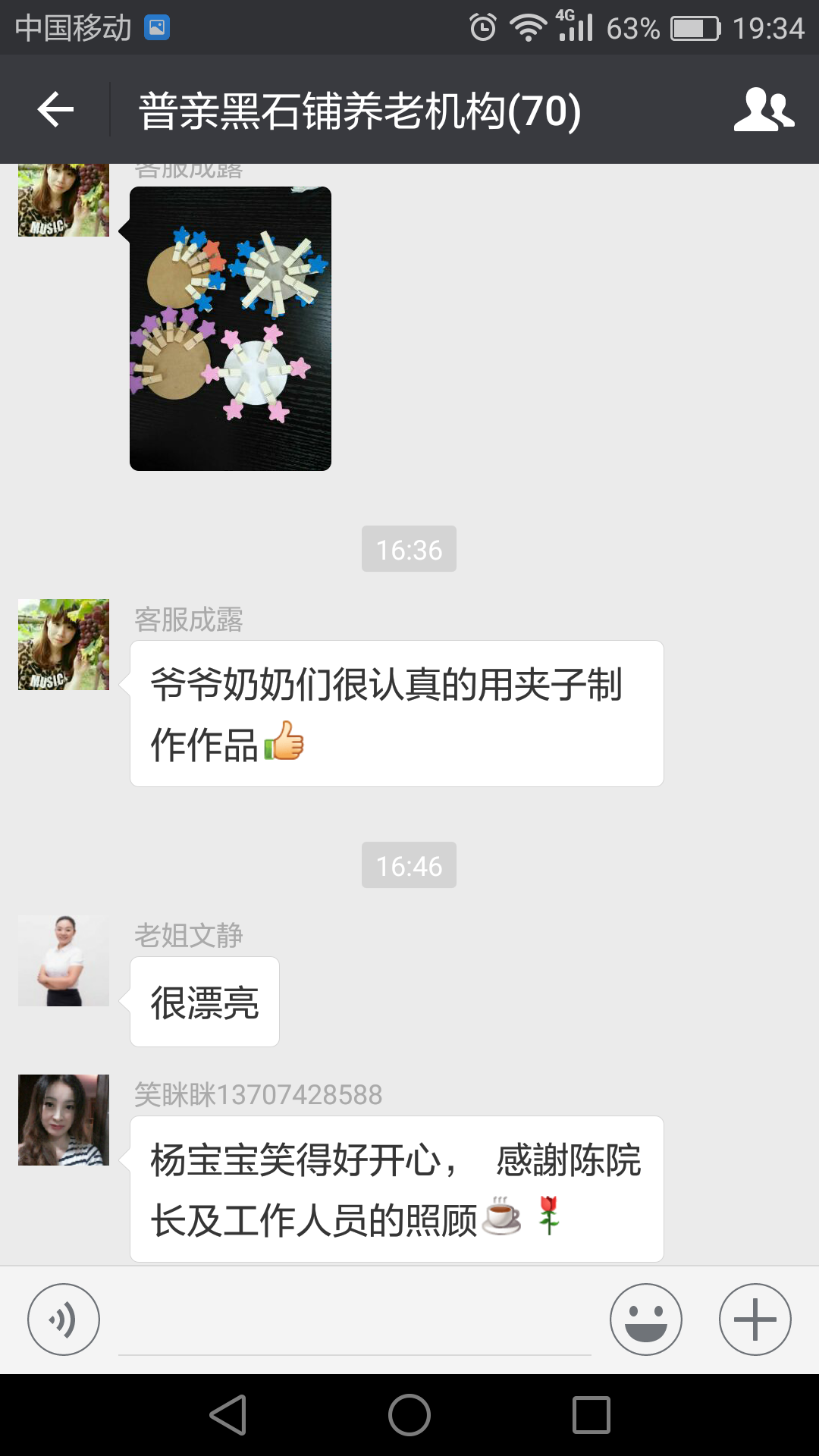Open the emoji picker

pyautogui.click(x=645, y=1319)
